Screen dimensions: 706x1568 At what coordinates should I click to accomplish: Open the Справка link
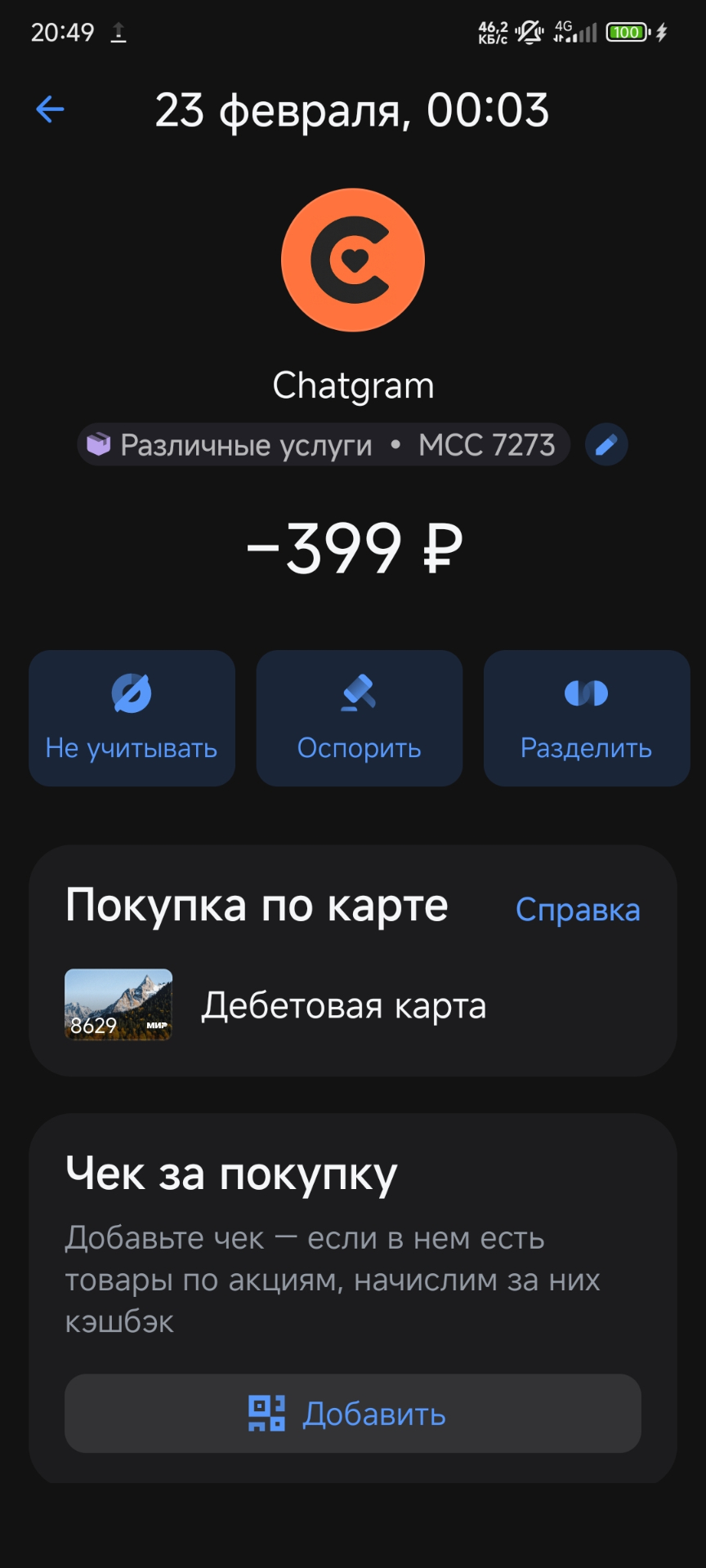[x=577, y=909]
